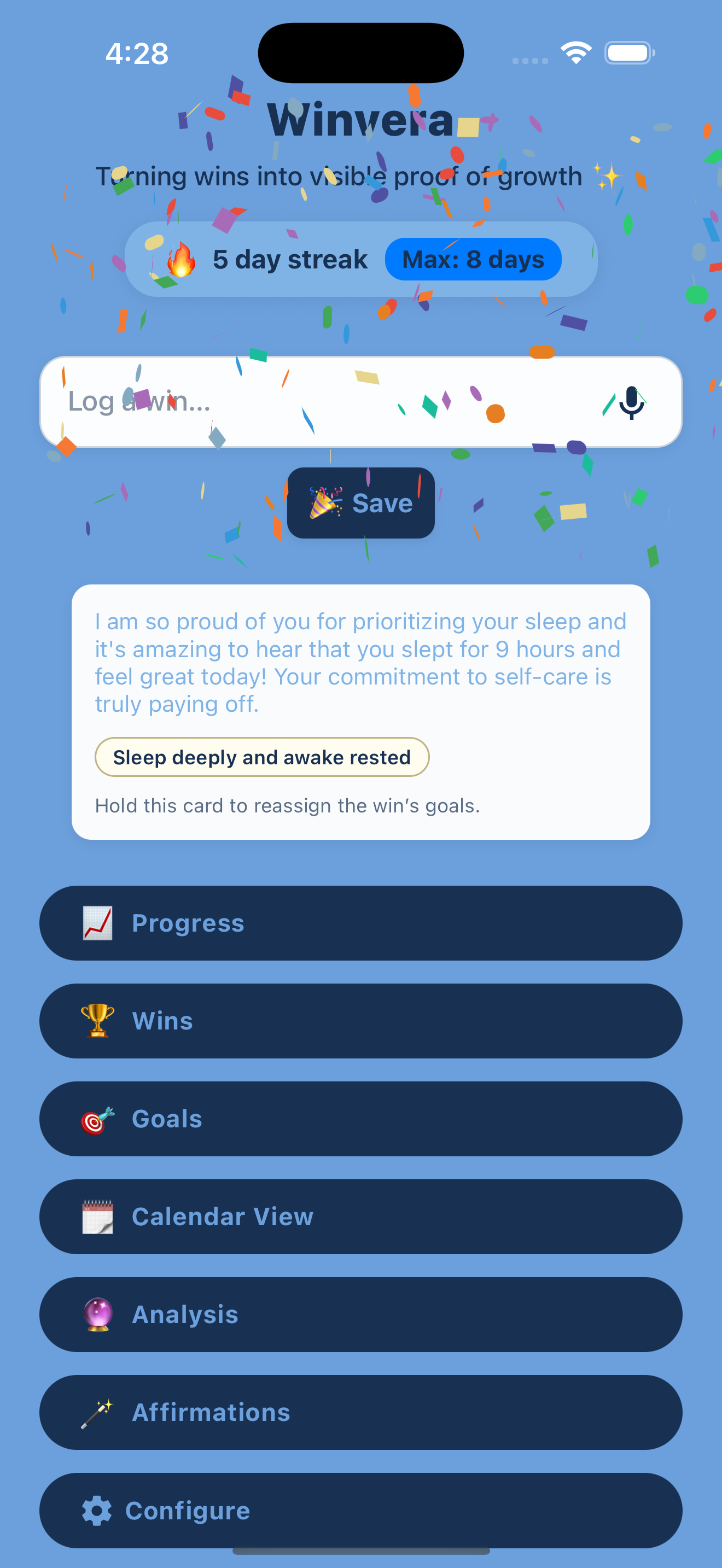Open the Affirmations section

coord(361,1413)
